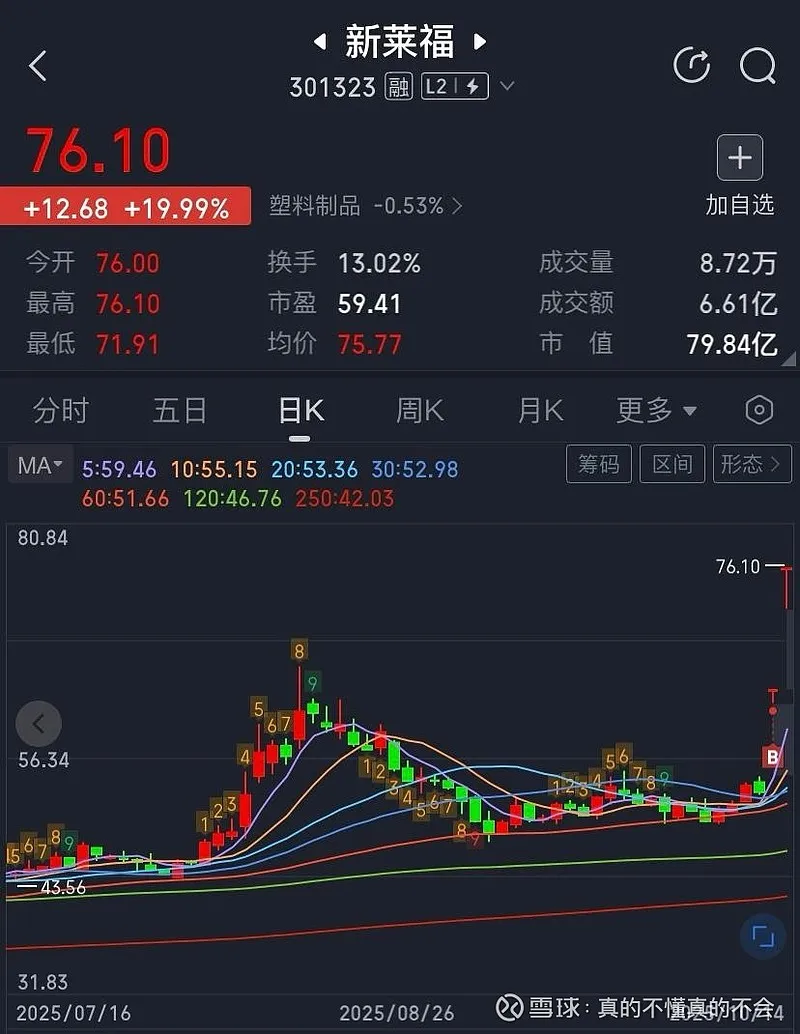The image size is (800, 1034).
Task: Expand chart to fullscreen
Action: click(763, 937)
